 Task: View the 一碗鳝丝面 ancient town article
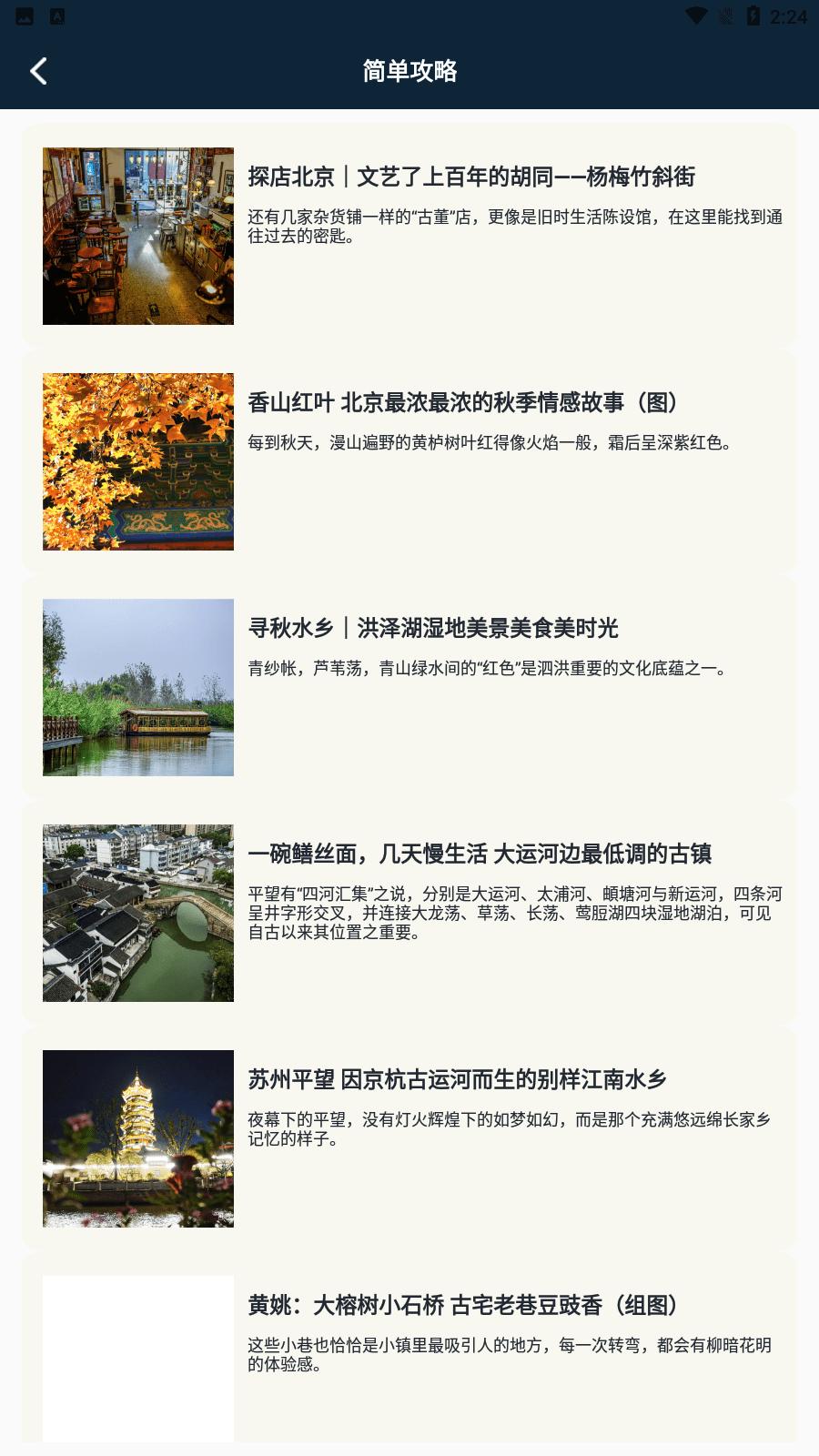(x=480, y=854)
